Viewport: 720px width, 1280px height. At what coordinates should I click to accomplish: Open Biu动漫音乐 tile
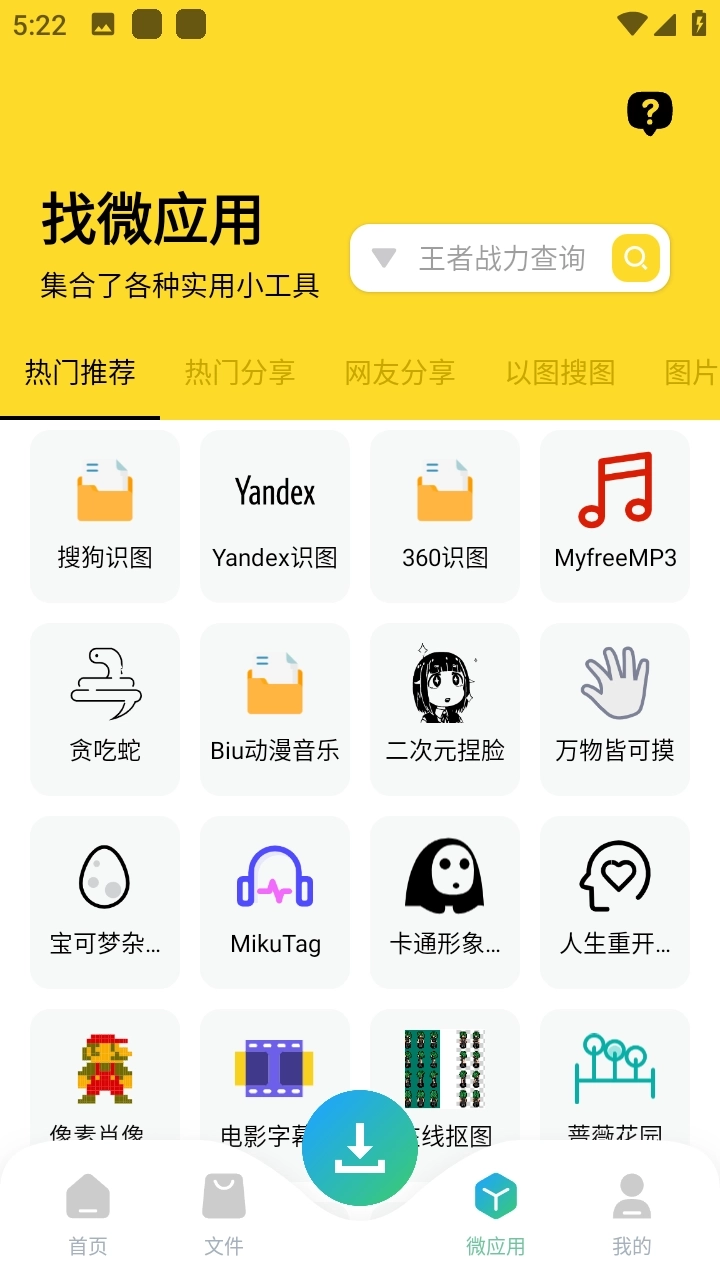click(275, 709)
